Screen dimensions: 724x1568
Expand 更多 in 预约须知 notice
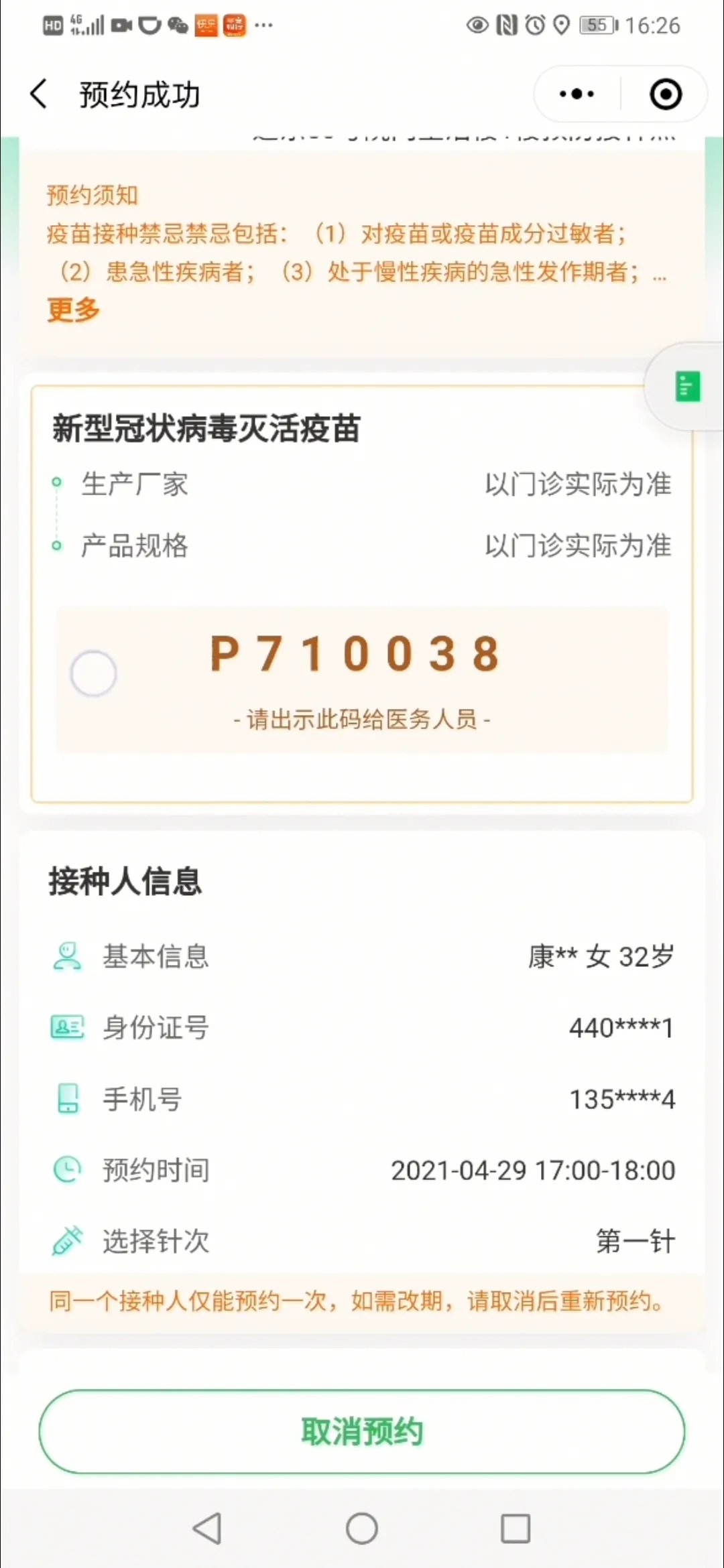point(73,310)
